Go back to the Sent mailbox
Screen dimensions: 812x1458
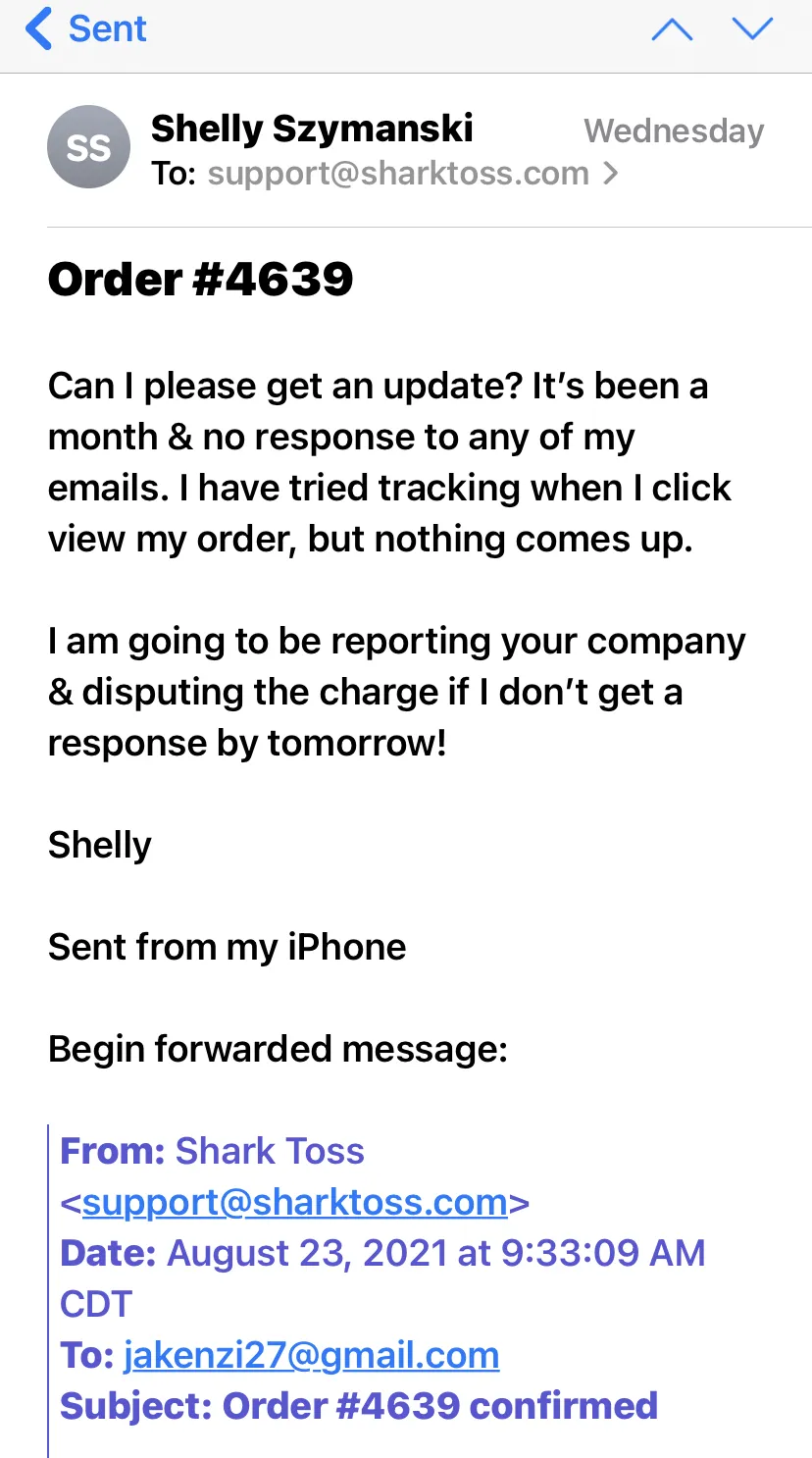[85, 28]
